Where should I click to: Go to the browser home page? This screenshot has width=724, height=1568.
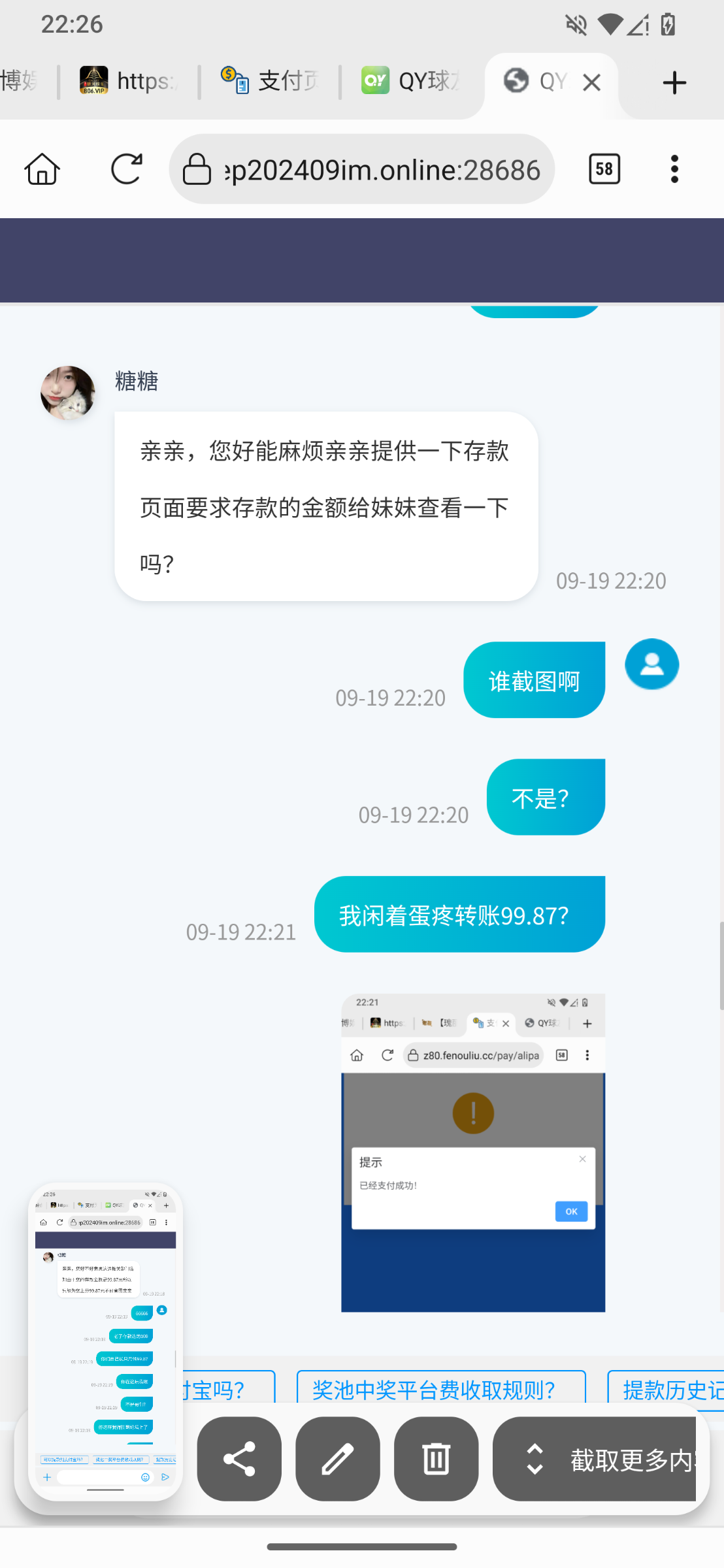[x=42, y=169]
